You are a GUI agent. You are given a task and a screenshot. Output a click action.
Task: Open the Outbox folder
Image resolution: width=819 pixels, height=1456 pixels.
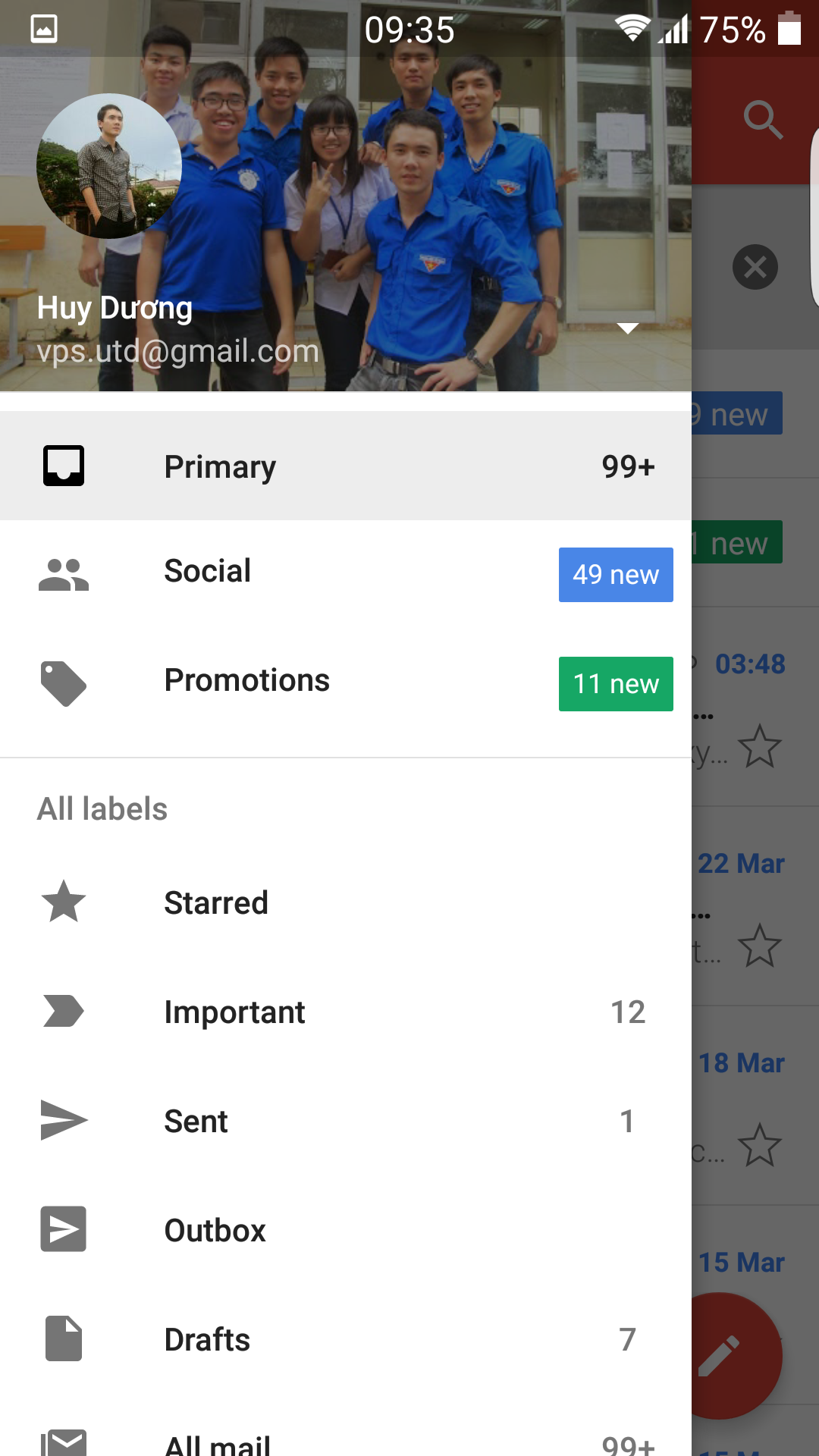(346, 1230)
